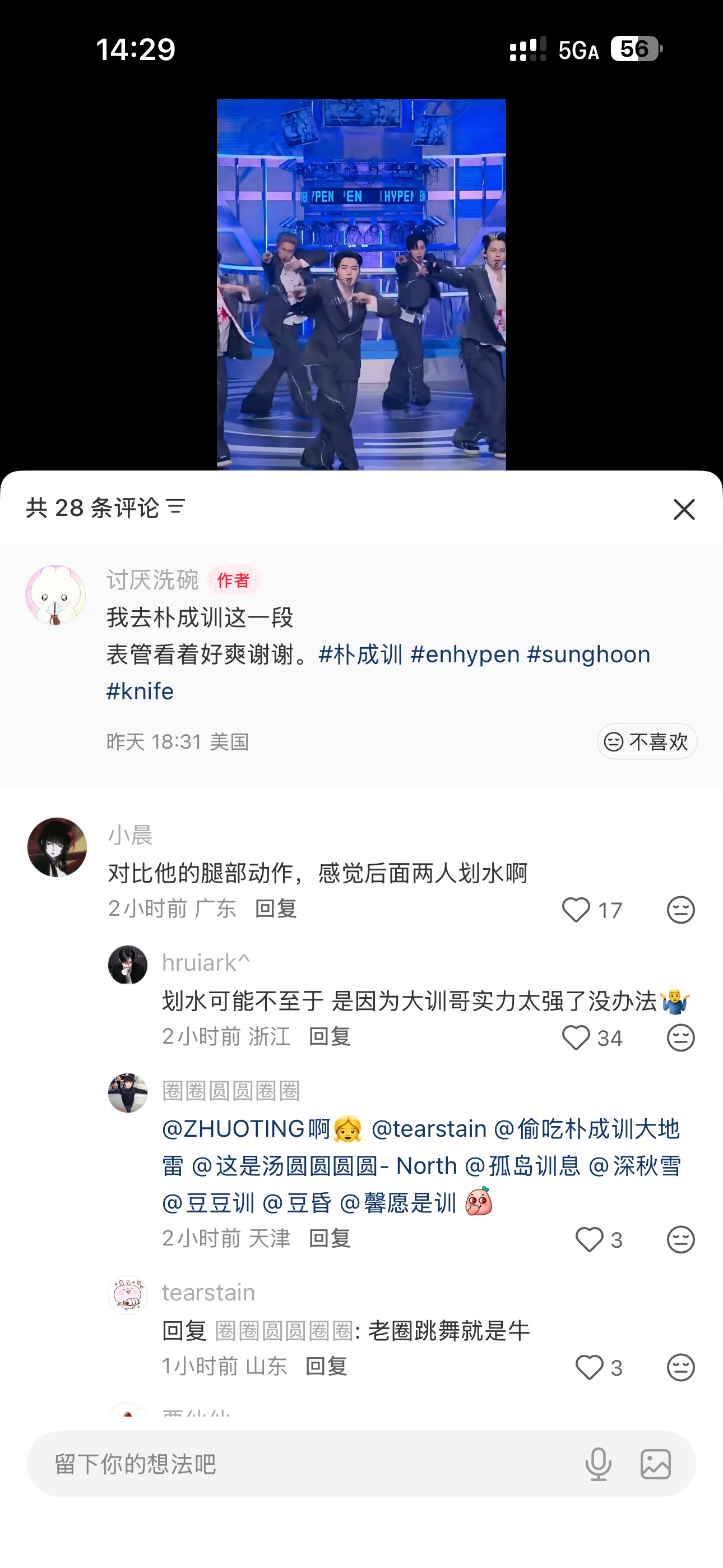
Task: Open the comment sort options
Action: click(x=176, y=506)
